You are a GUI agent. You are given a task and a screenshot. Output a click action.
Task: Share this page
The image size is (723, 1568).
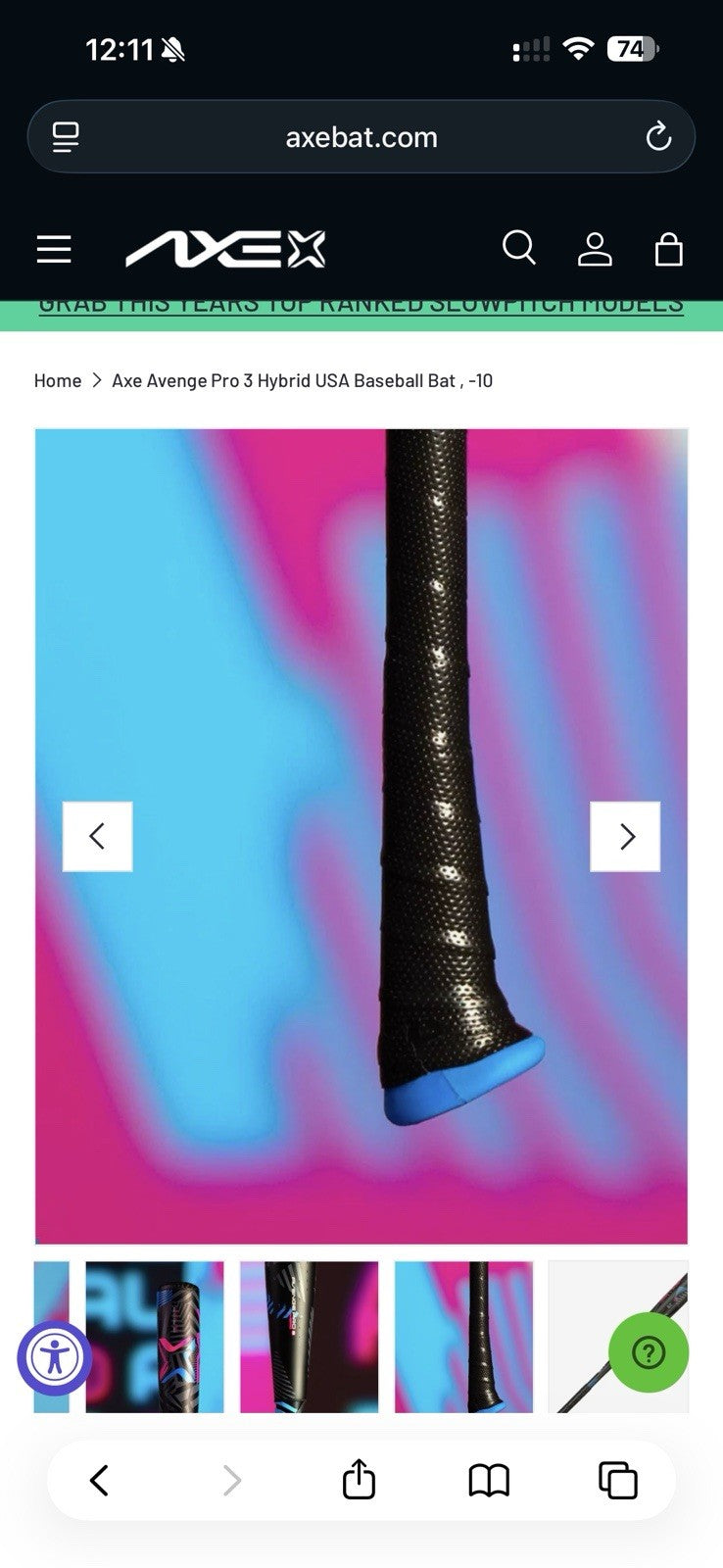[359, 1480]
